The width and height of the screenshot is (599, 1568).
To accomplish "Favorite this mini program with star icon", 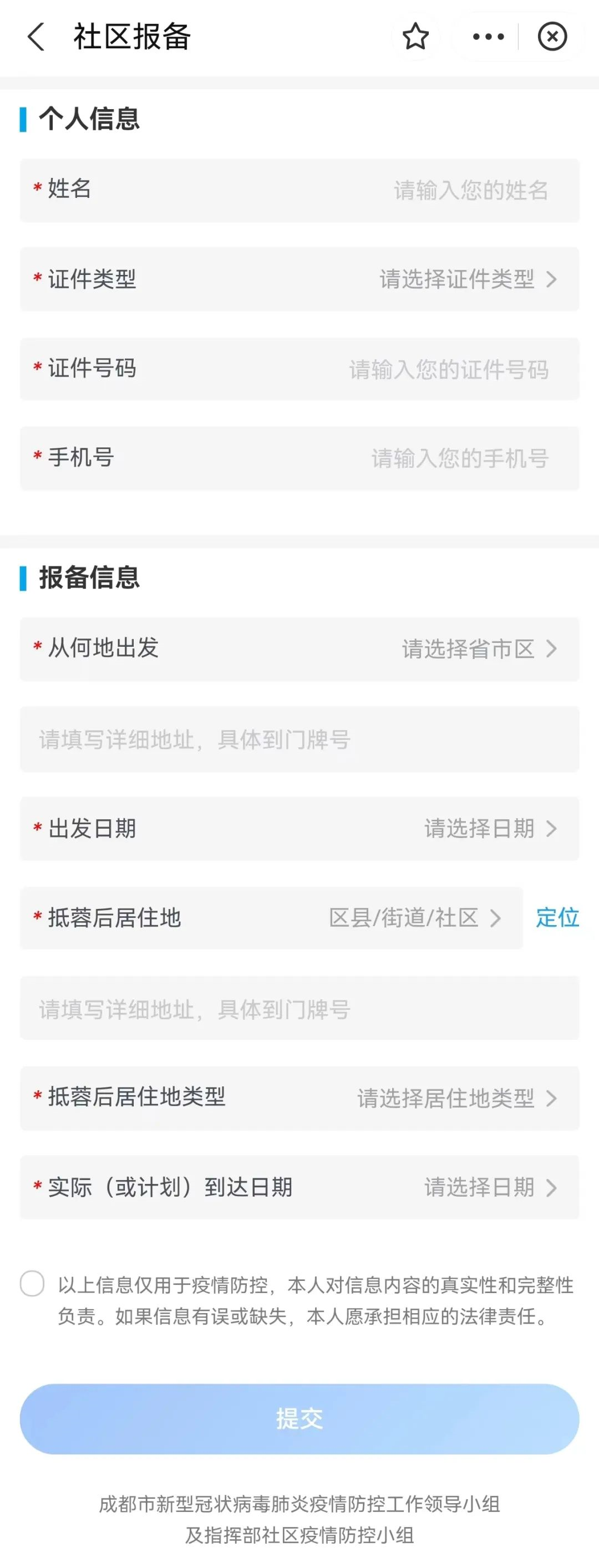I will [415, 37].
